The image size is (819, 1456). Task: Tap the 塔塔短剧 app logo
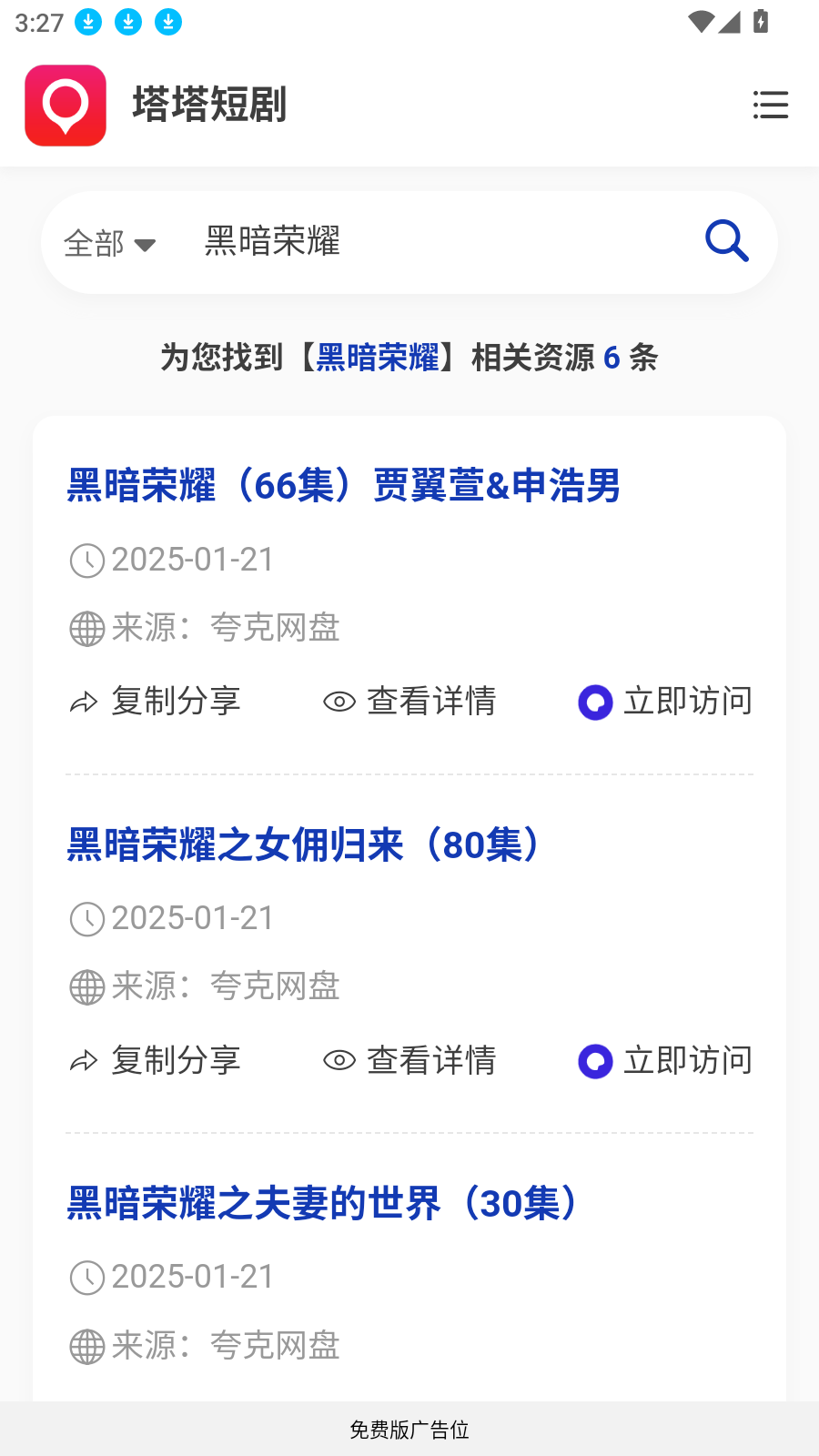click(x=66, y=106)
